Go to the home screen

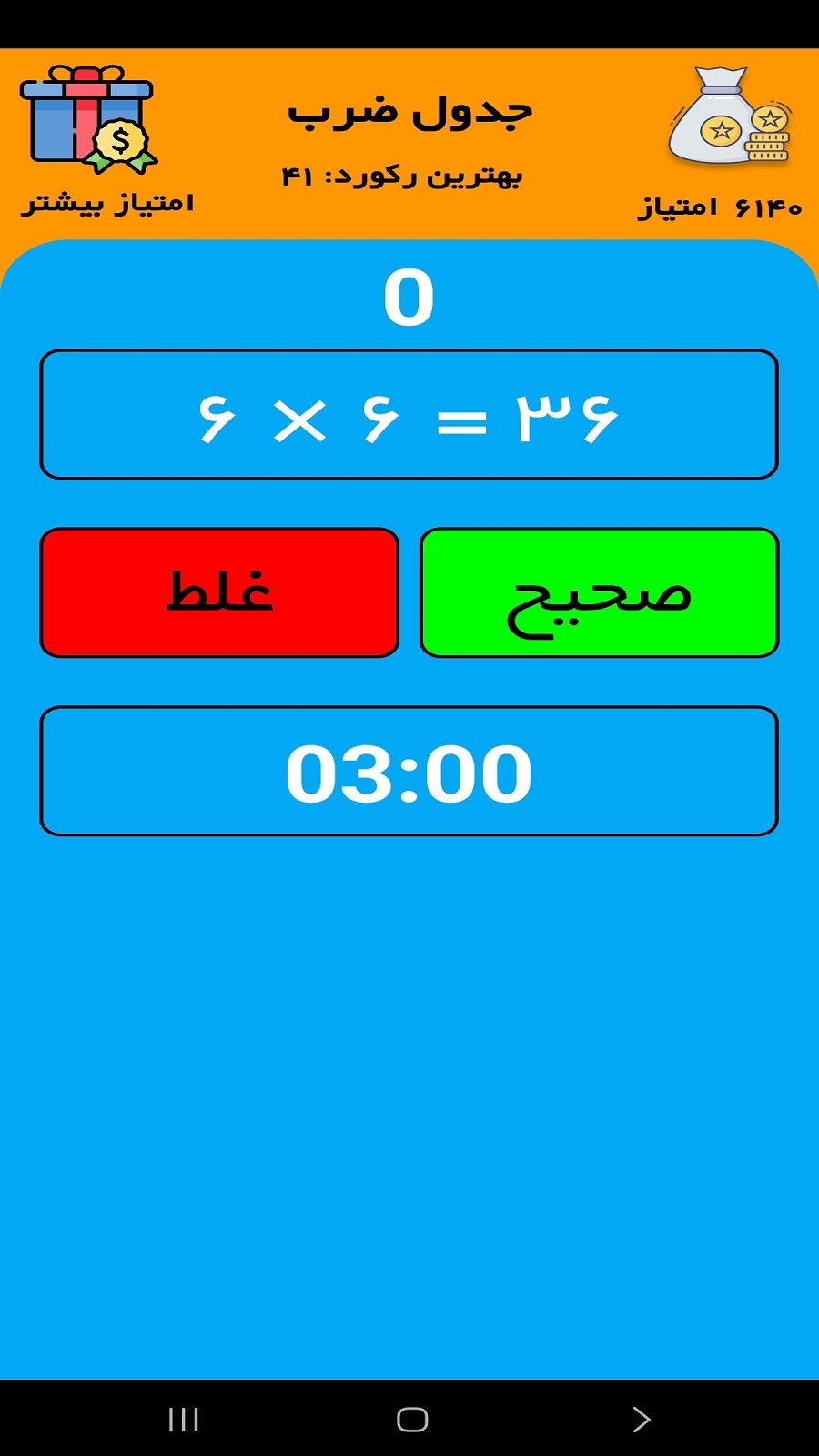[x=411, y=1419]
